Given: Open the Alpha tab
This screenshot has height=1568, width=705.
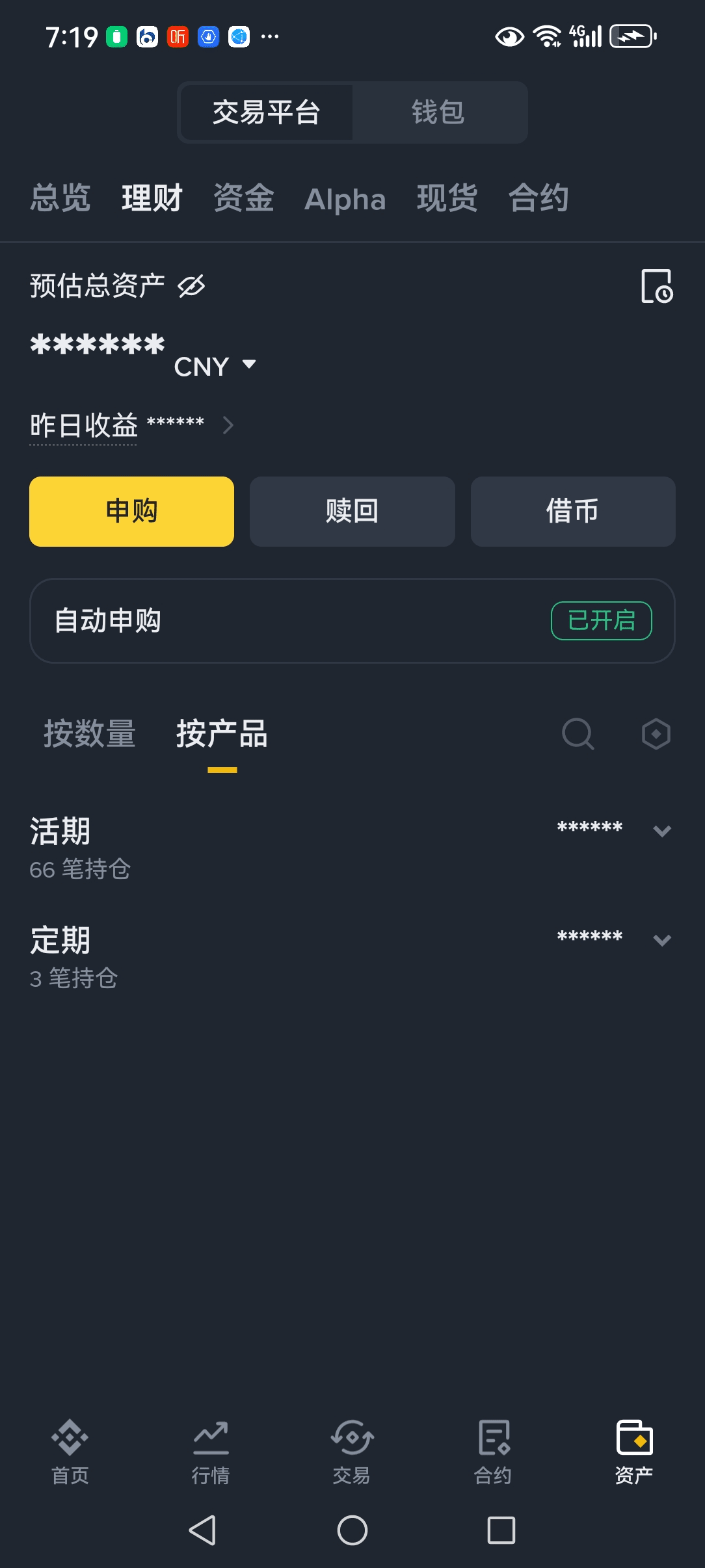Looking at the screenshot, I should (345, 199).
